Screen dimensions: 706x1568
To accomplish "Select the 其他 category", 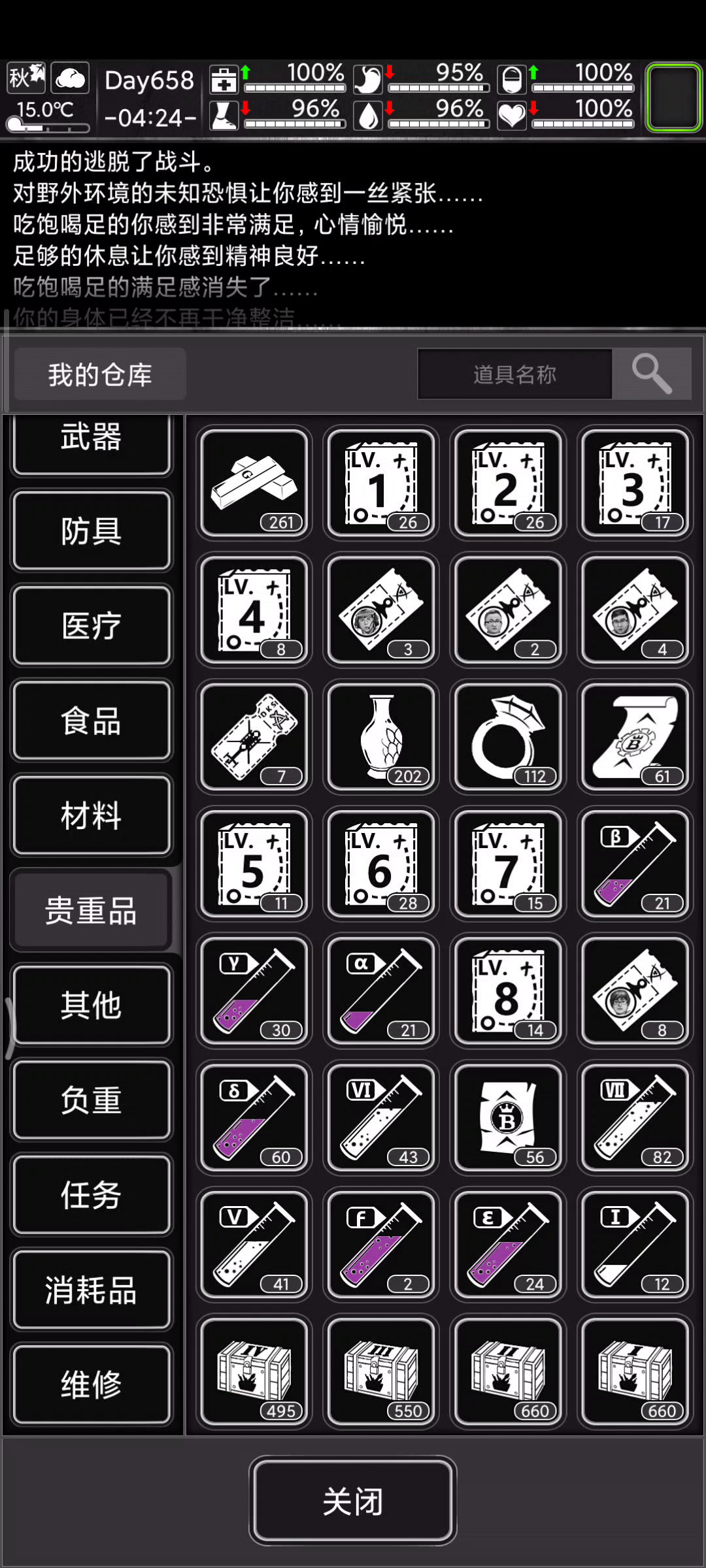I will click(92, 1005).
